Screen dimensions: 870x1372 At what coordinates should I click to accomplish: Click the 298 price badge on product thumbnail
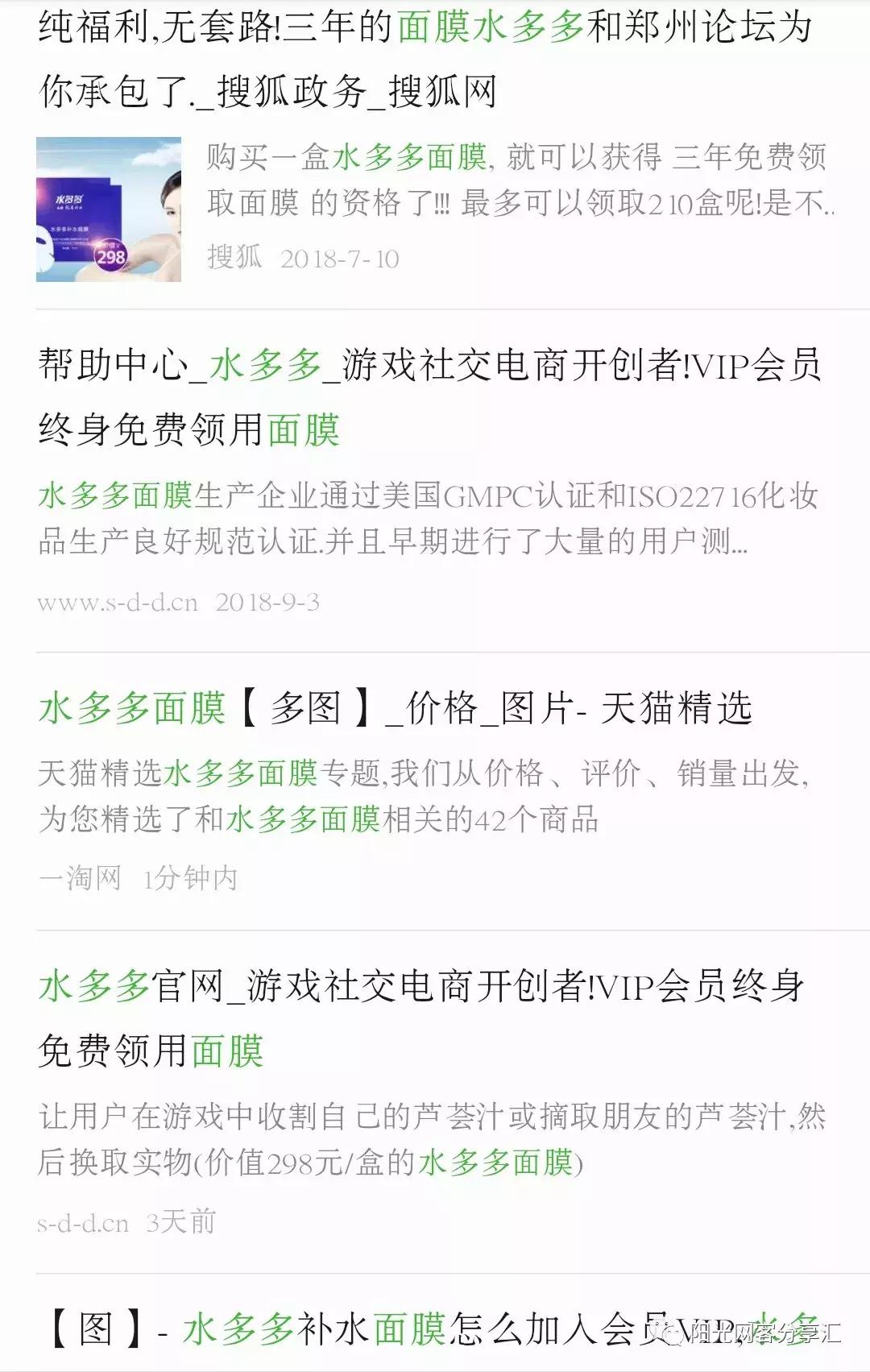[x=111, y=255]
